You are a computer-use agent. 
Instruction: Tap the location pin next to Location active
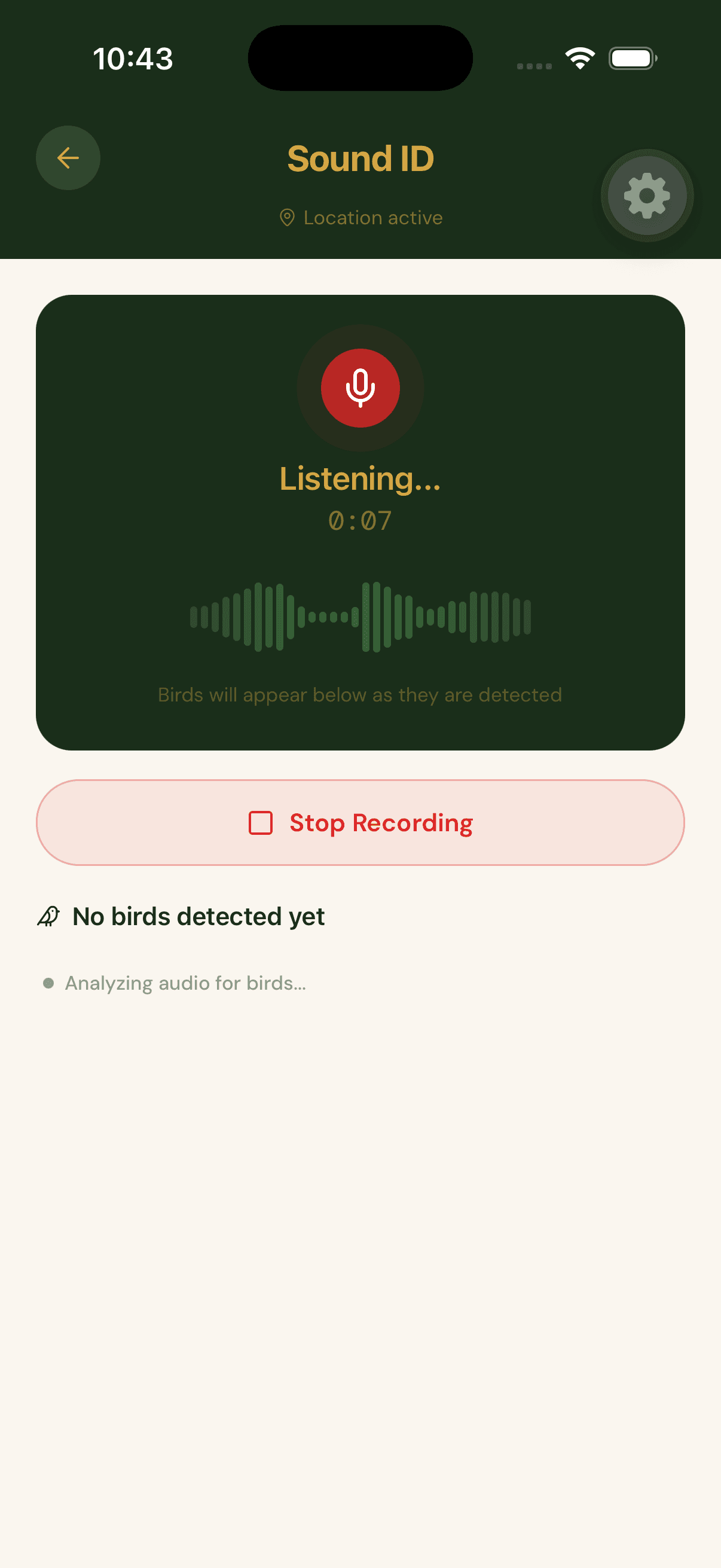pyautogui.click(x=286, y=217)
